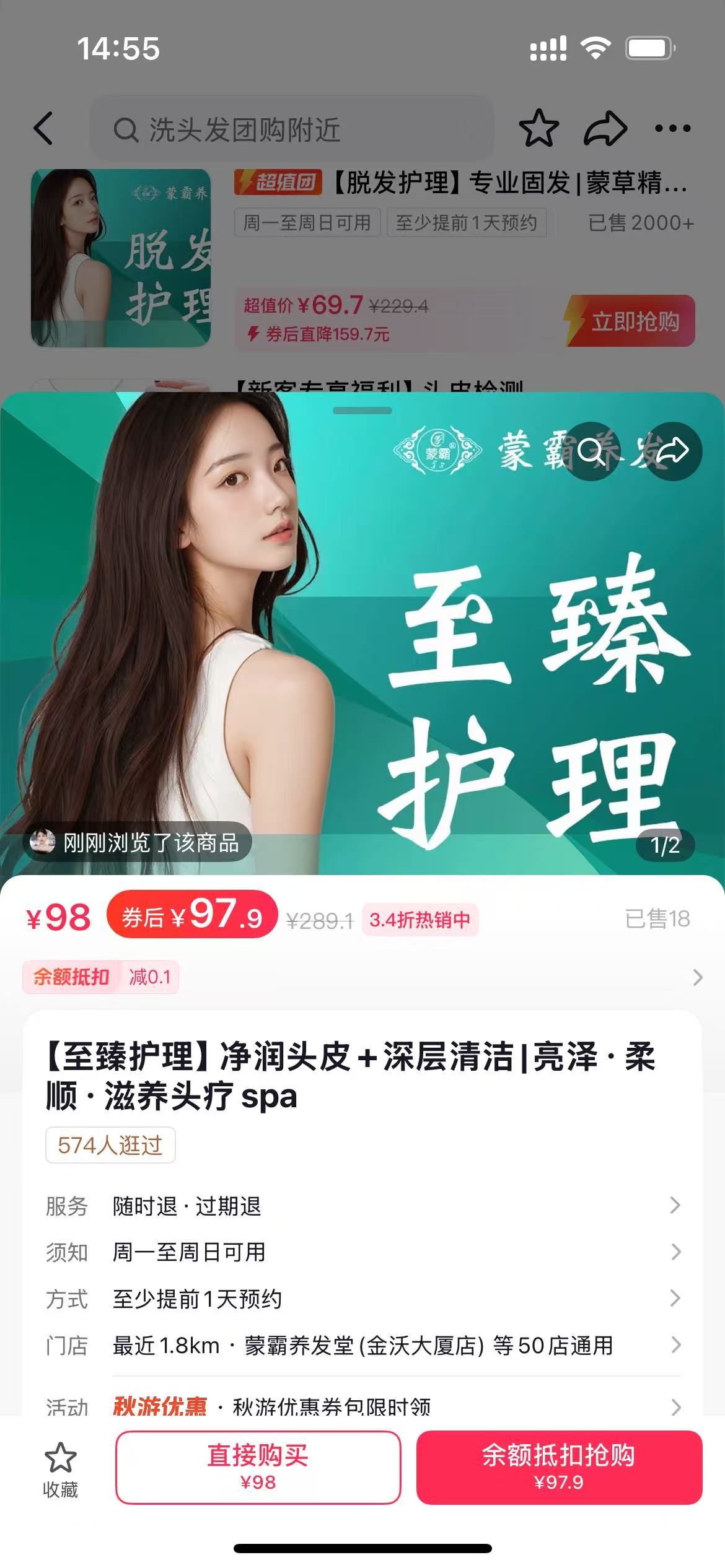Tap the share icon on the banner image
The width and height of the screenshot is (725, 1568).
pyautogui.click(x=677, y=451)
